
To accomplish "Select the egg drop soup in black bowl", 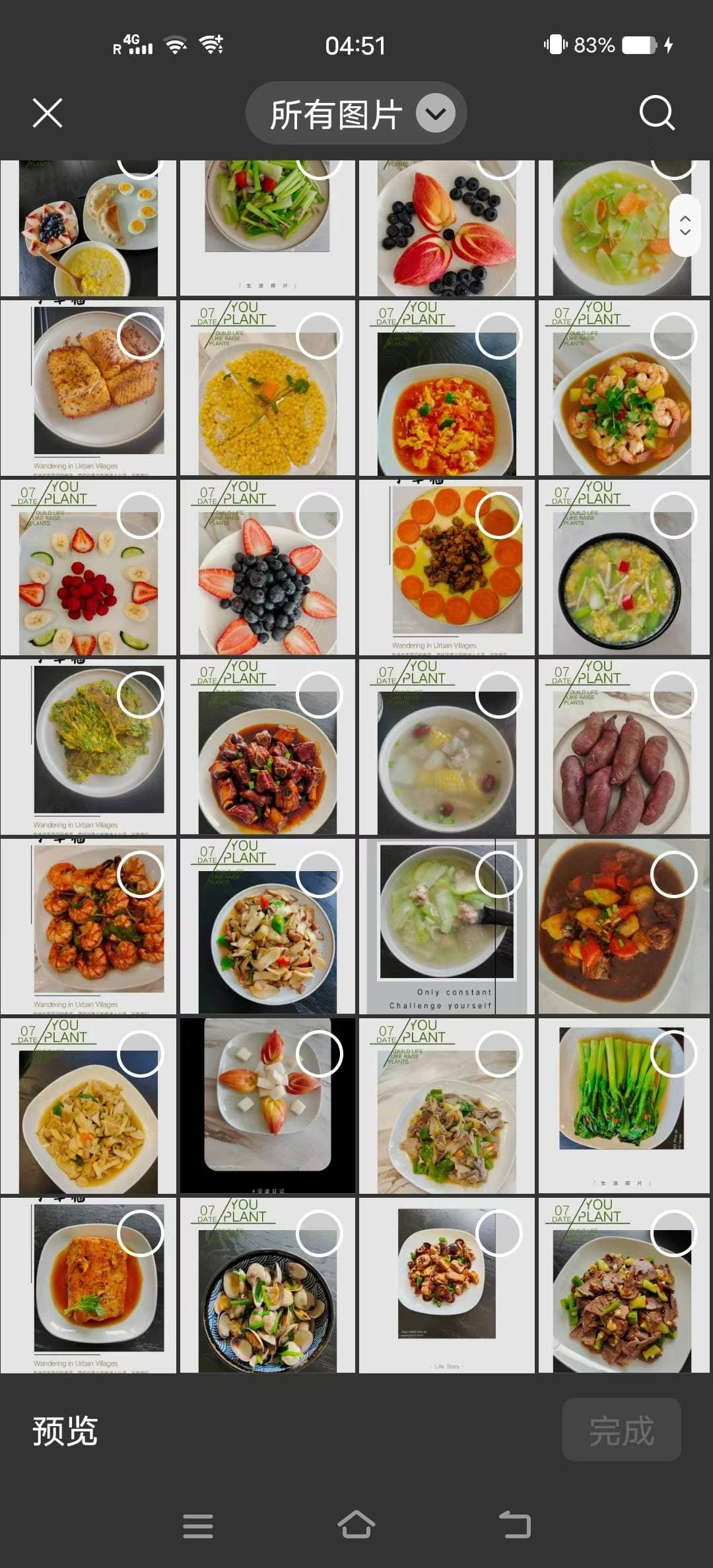I will click(673, 515).
